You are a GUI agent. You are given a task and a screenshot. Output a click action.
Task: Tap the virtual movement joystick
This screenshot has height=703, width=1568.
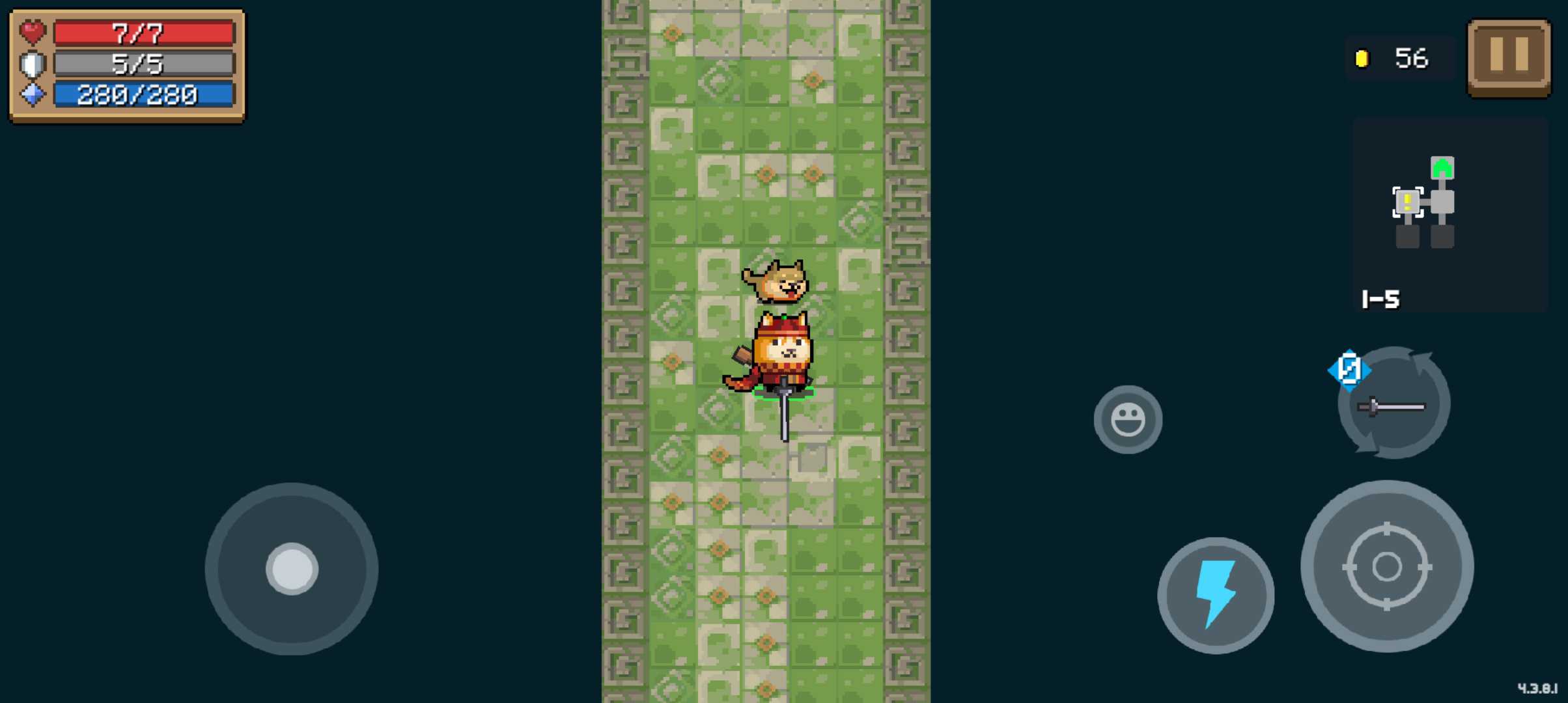coord(292,569)
